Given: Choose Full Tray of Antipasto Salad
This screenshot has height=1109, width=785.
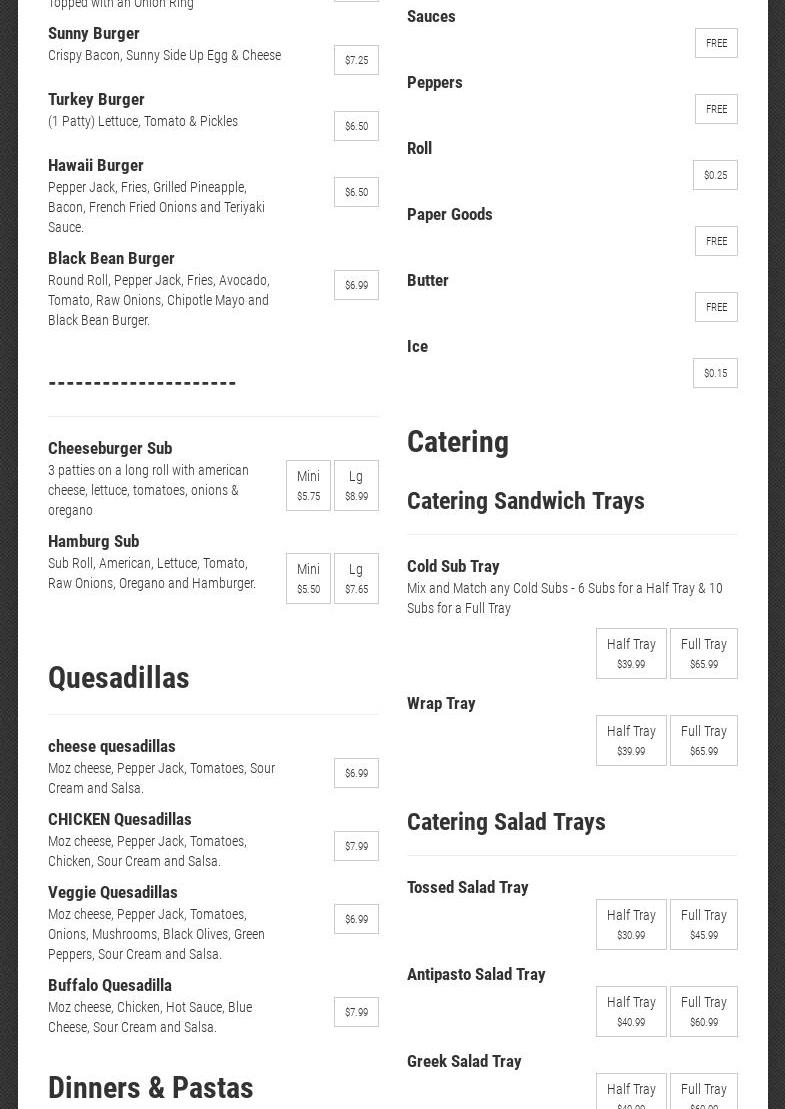Looking at the screenshot, I should pyautogui.click(x=703, y=1012).
